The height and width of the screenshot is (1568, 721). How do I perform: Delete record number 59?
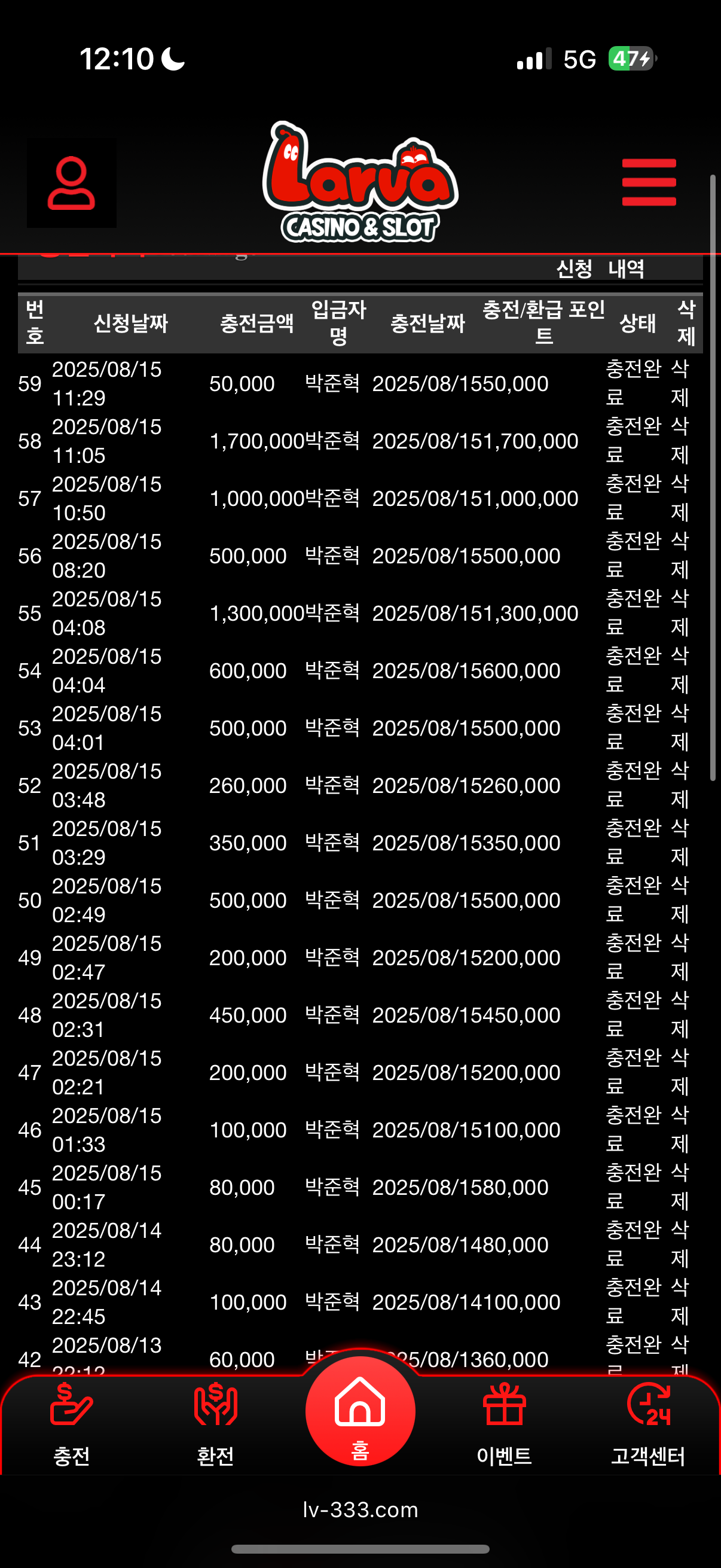[680, 383]
